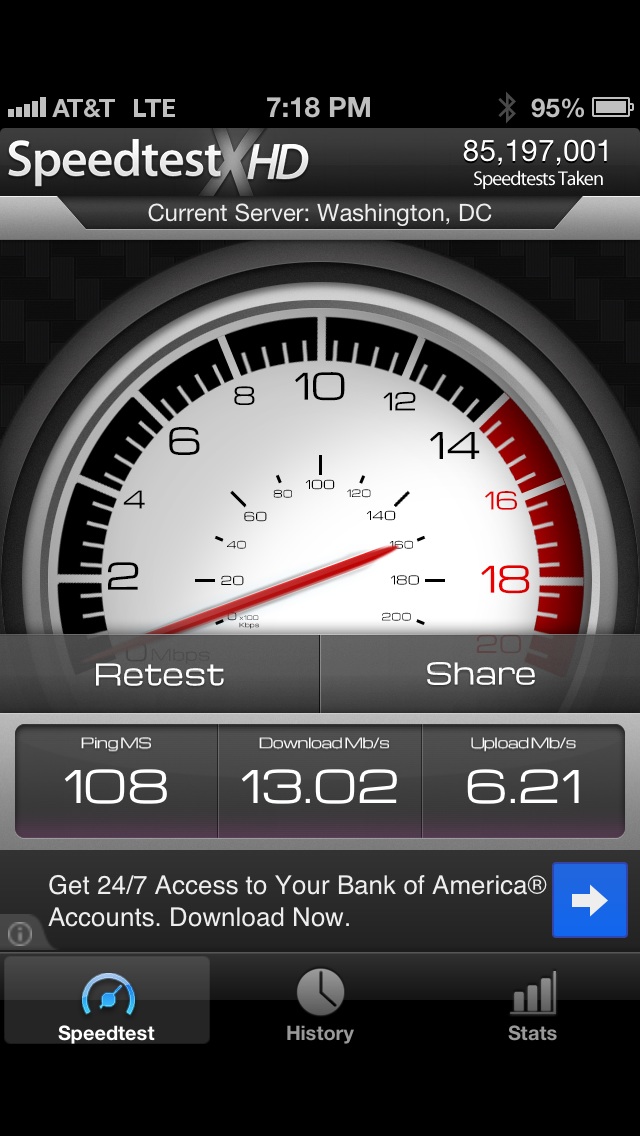Share the speed test results
The height and width of the screenshot is (1136, 640).
click(480, 674)
